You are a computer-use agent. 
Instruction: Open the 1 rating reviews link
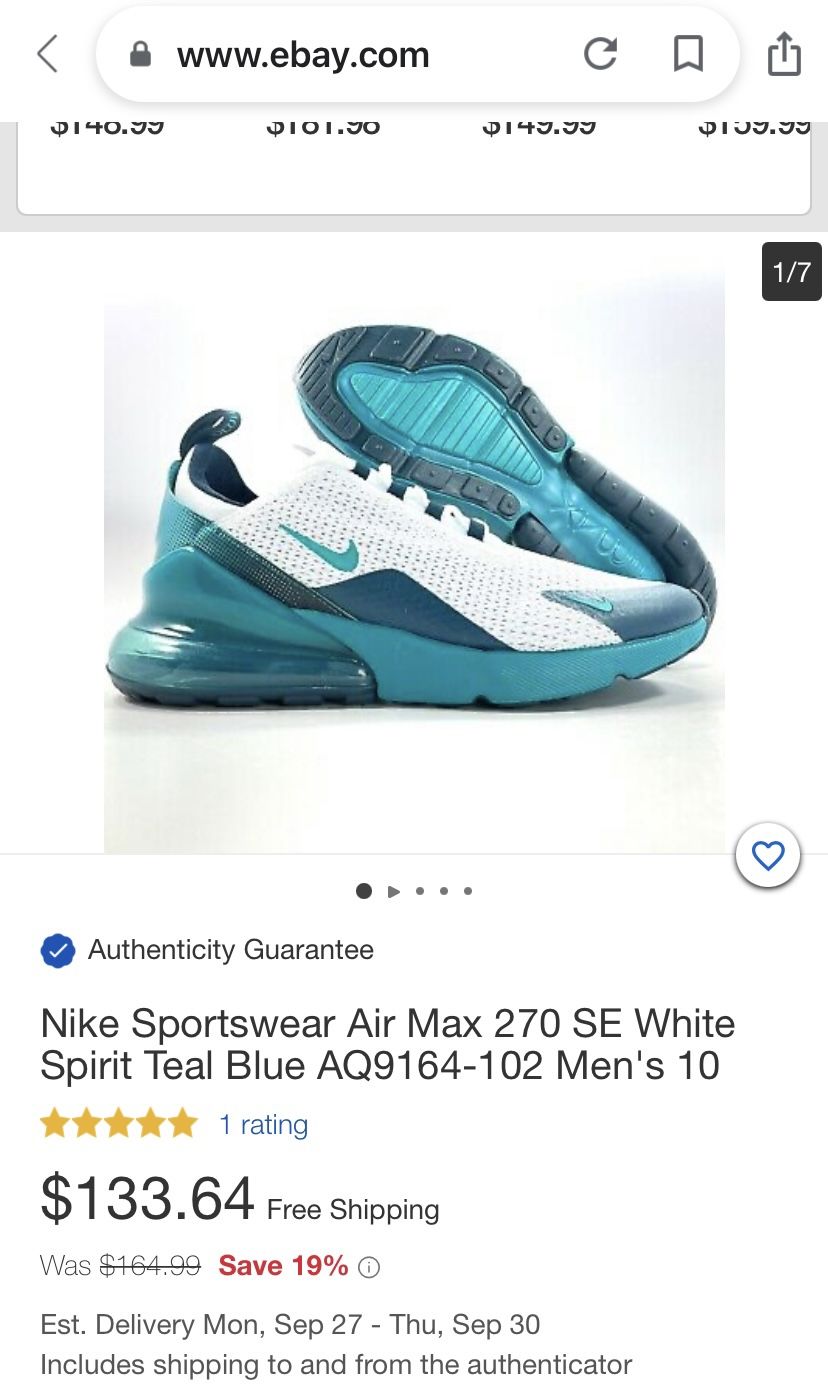click(263, 1124)
